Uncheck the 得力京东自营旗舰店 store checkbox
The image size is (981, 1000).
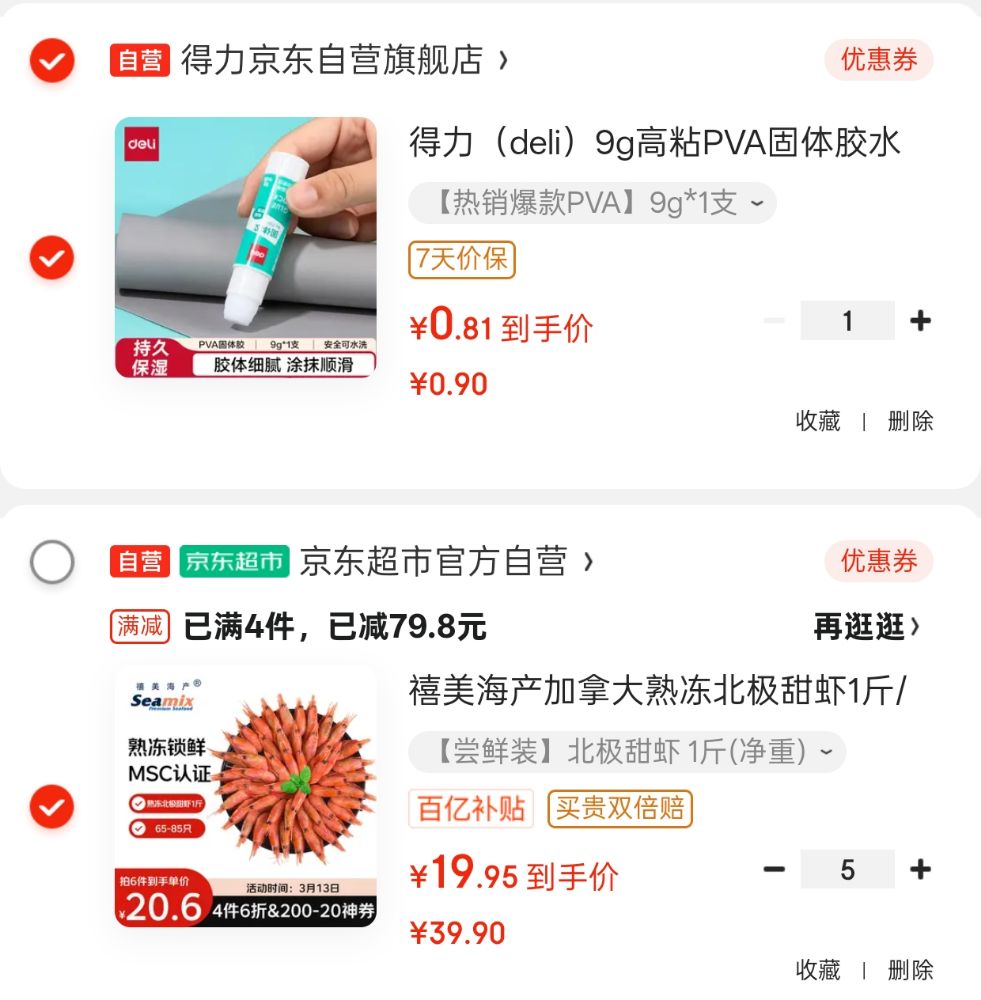tap(51, 61)
